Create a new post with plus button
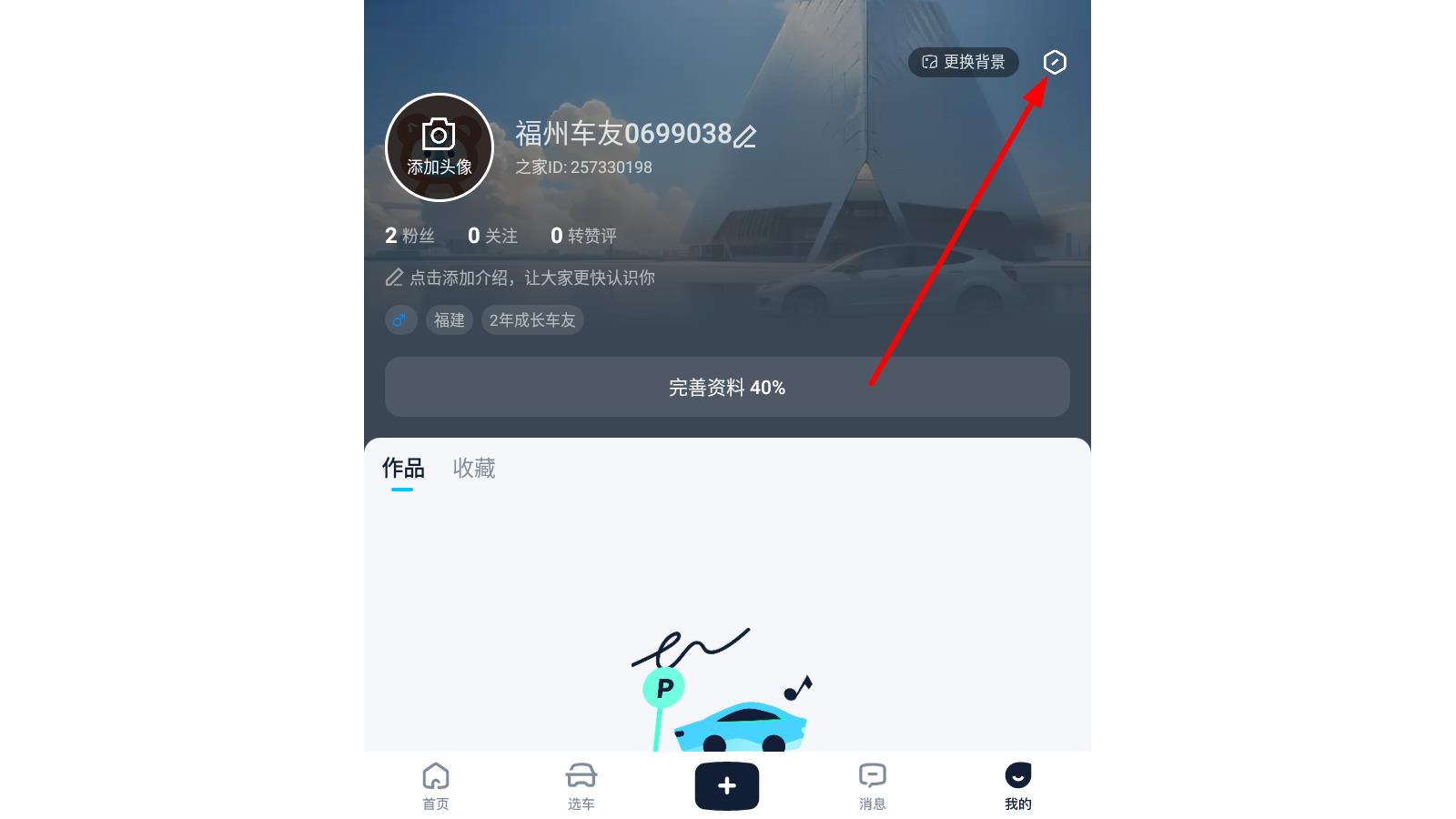The image size is (1456, 819). 727,785
